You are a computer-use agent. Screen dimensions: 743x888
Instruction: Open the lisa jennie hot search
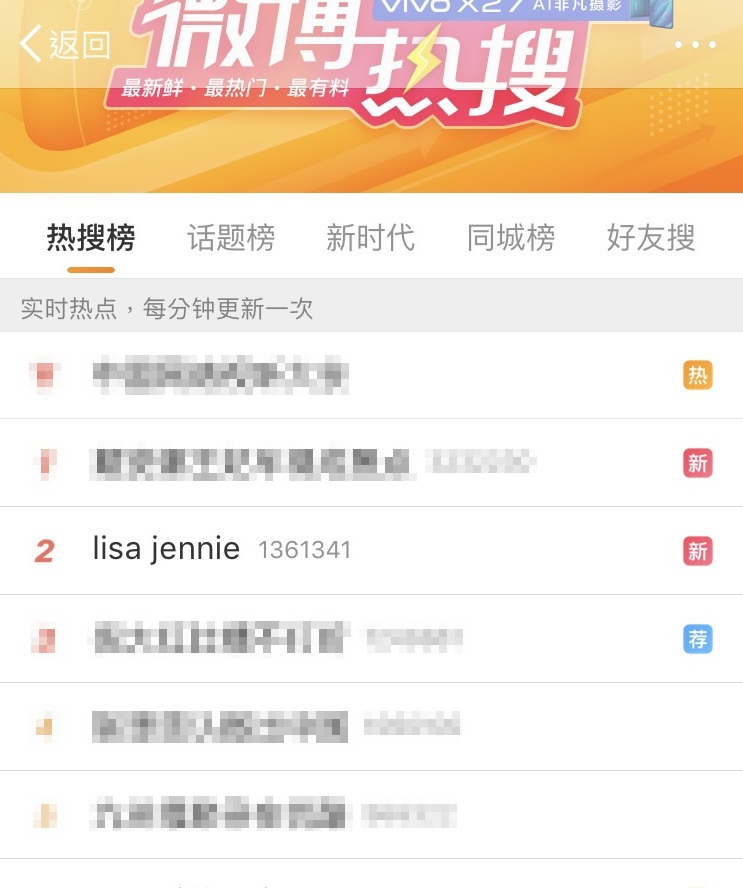(x=166, y=549)
